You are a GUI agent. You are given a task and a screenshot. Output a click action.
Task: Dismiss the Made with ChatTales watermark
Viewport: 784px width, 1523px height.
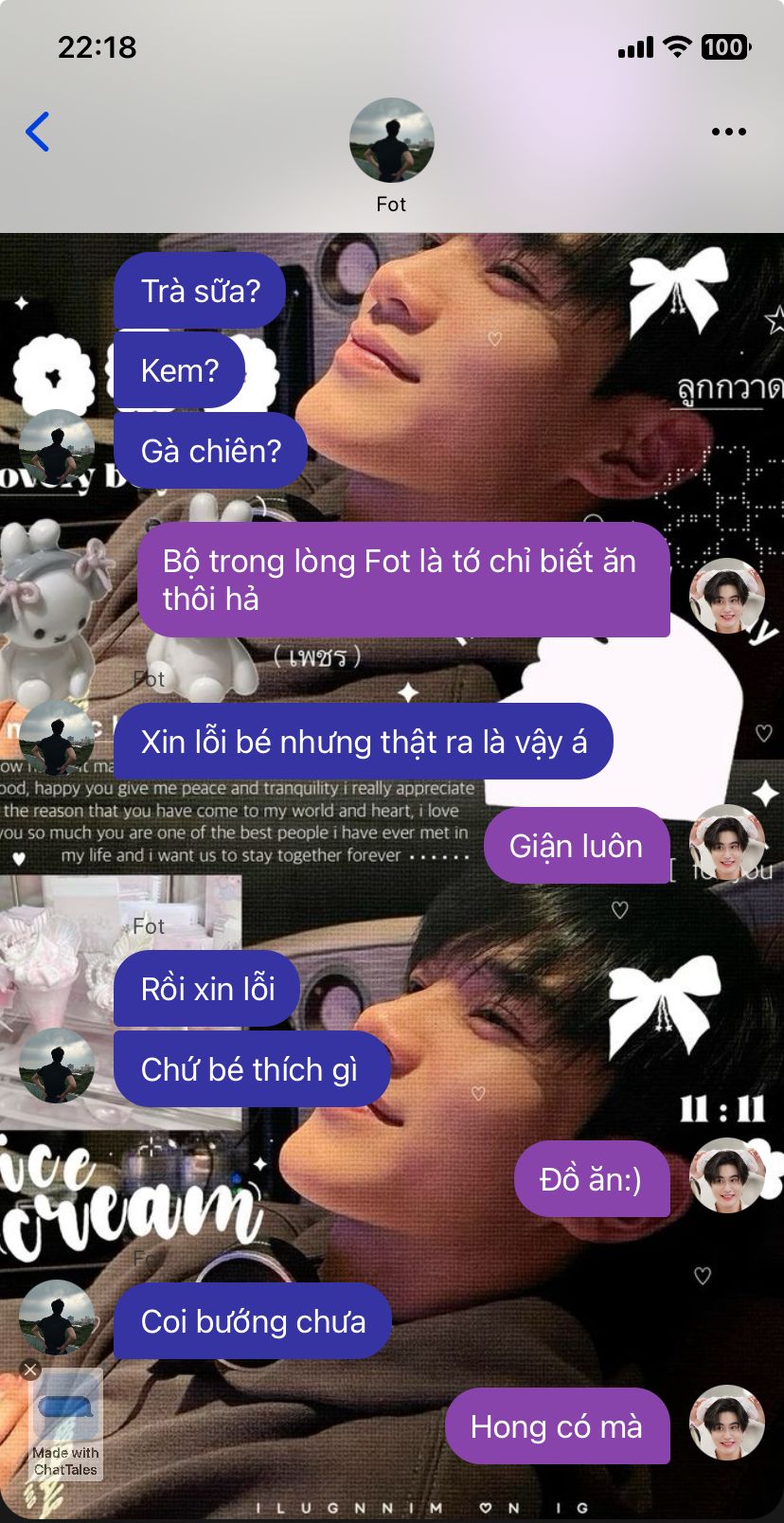30,1370
